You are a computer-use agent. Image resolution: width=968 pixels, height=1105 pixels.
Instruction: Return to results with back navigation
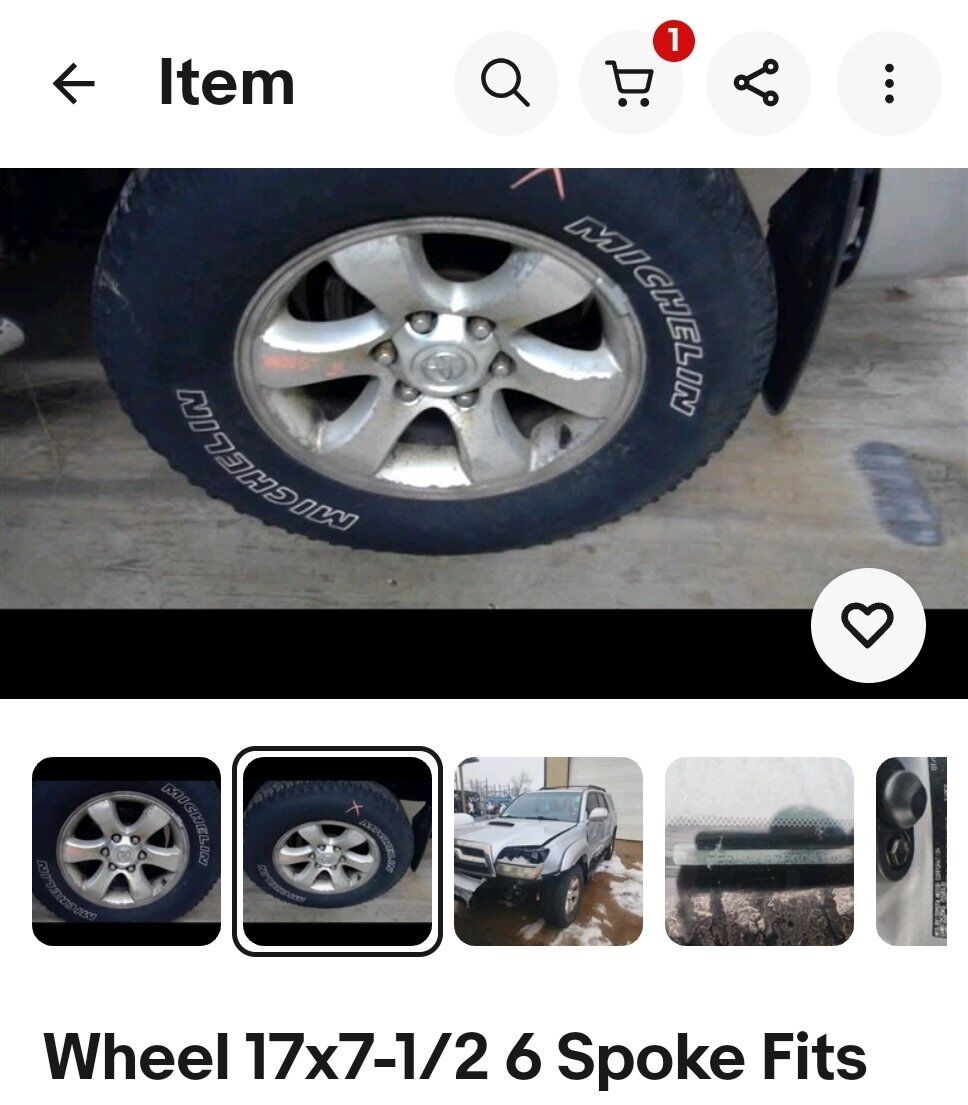click(x=72, y=84)
